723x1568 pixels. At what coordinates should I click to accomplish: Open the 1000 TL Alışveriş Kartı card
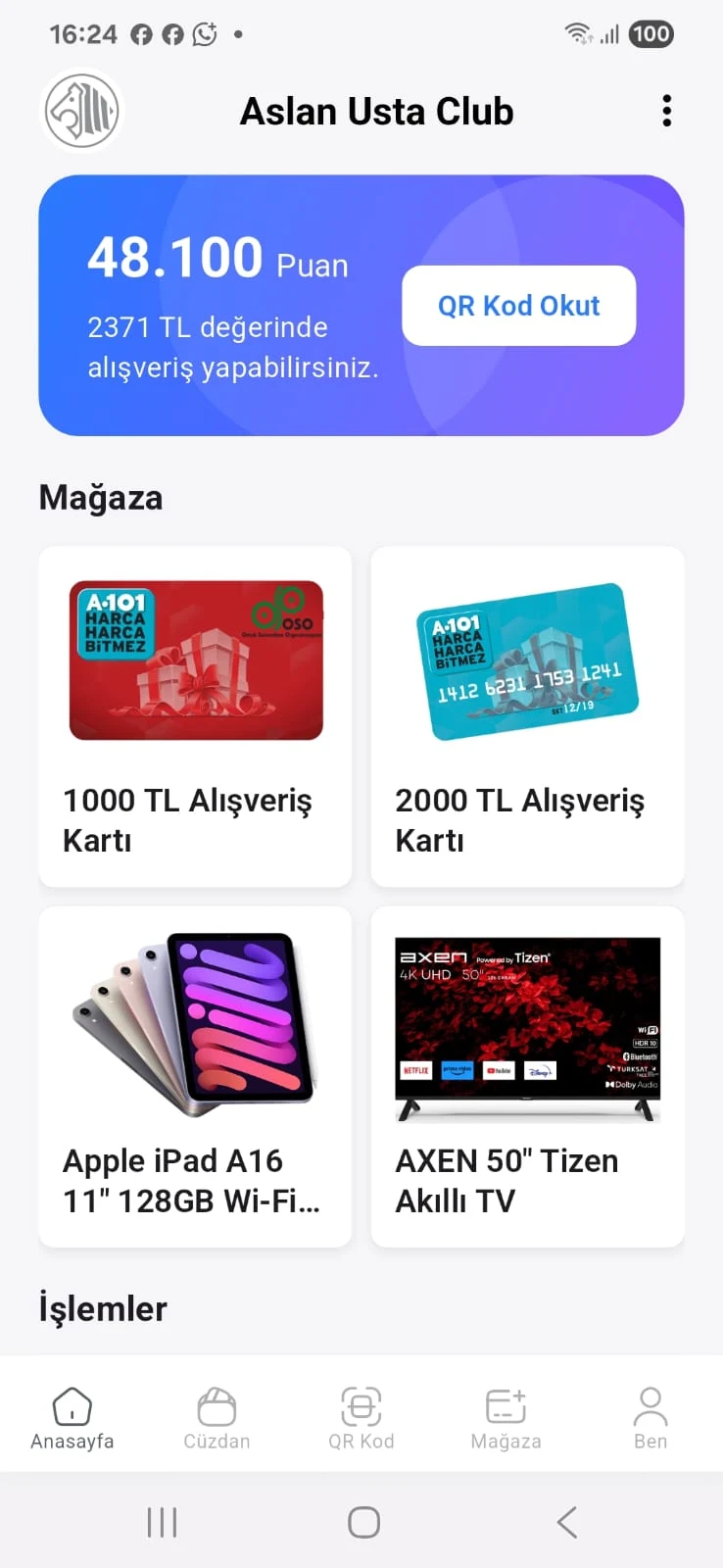[x=195, y=716]
